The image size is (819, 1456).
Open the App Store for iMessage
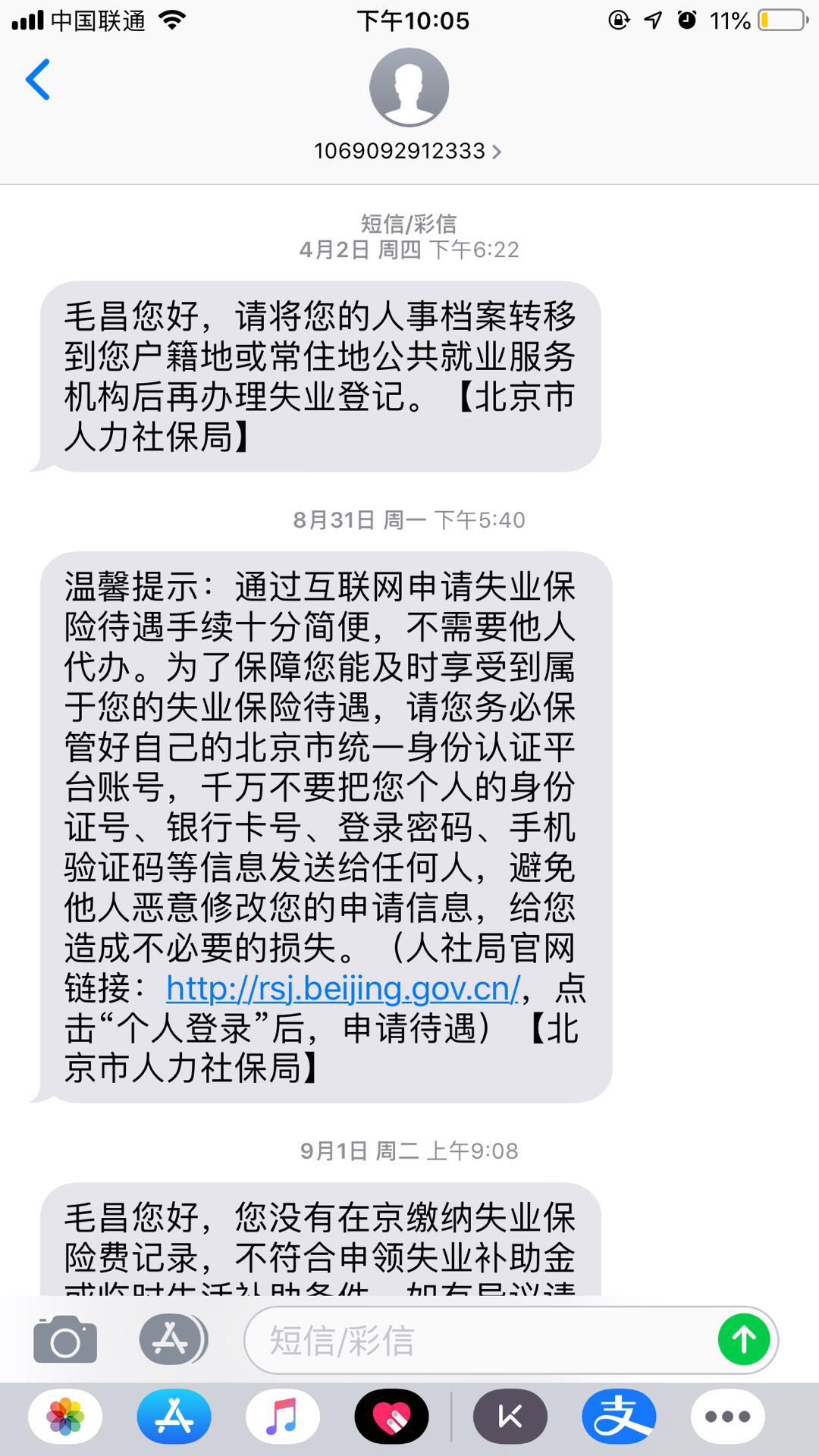(x=174, y=1417)
